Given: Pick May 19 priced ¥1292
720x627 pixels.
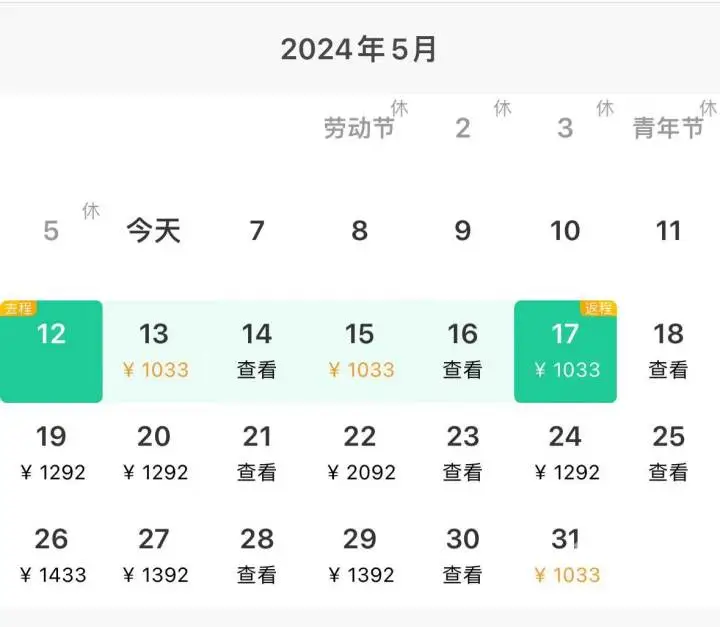Looking at the screenshot, I should coord(51,454).
